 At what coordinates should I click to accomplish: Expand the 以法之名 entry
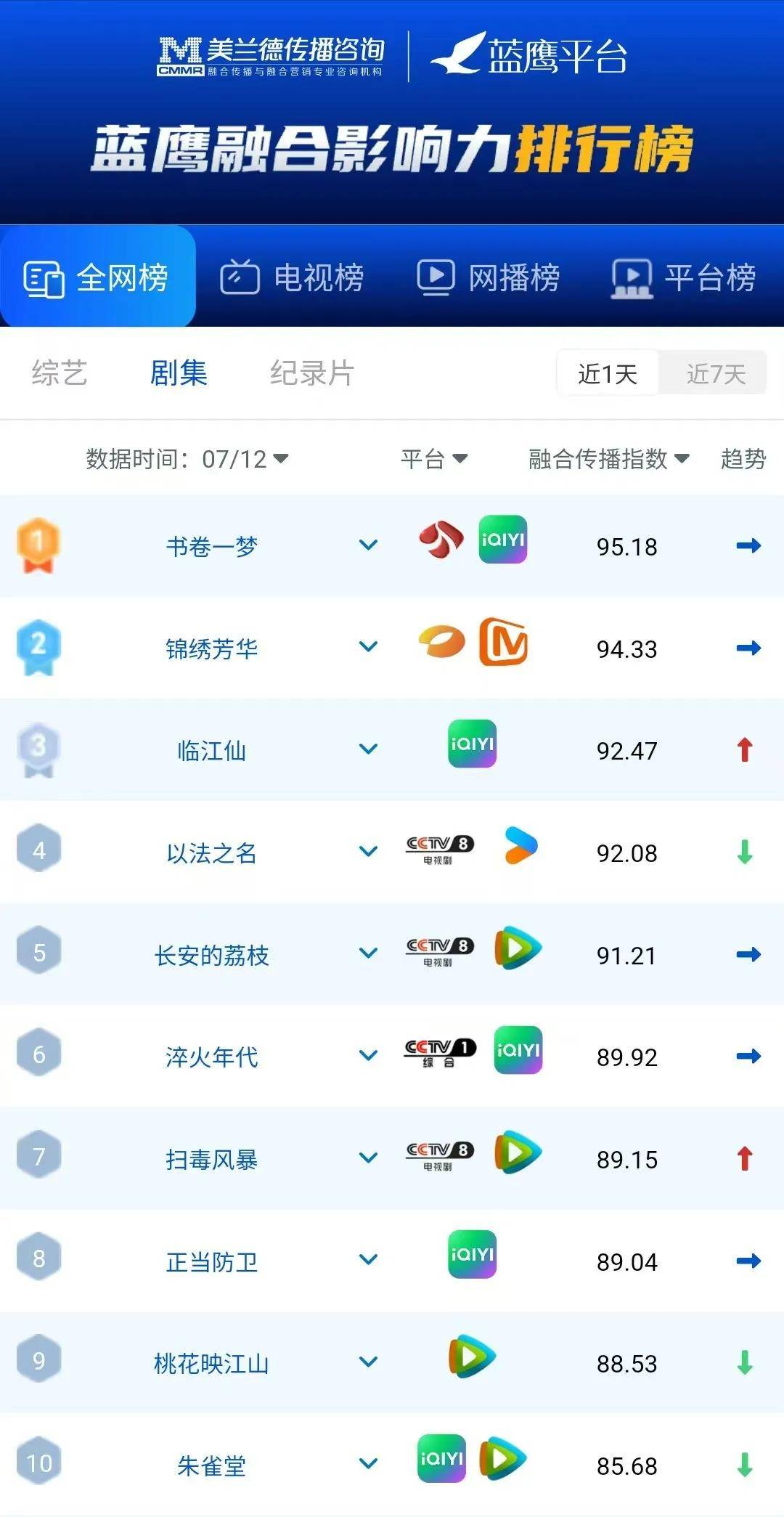pyautogui.click(x=369, y=851)
